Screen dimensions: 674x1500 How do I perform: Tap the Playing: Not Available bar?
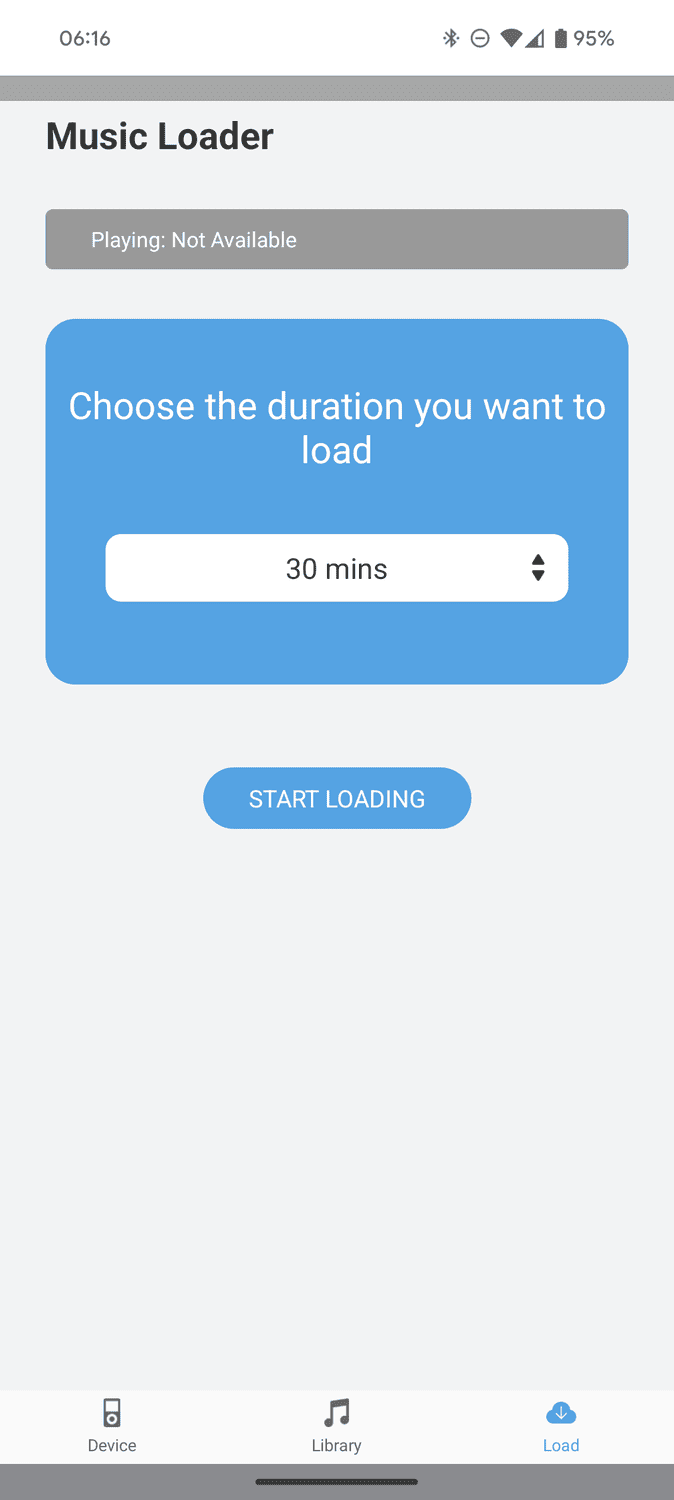pyautogui.click(x=337, y=239)
